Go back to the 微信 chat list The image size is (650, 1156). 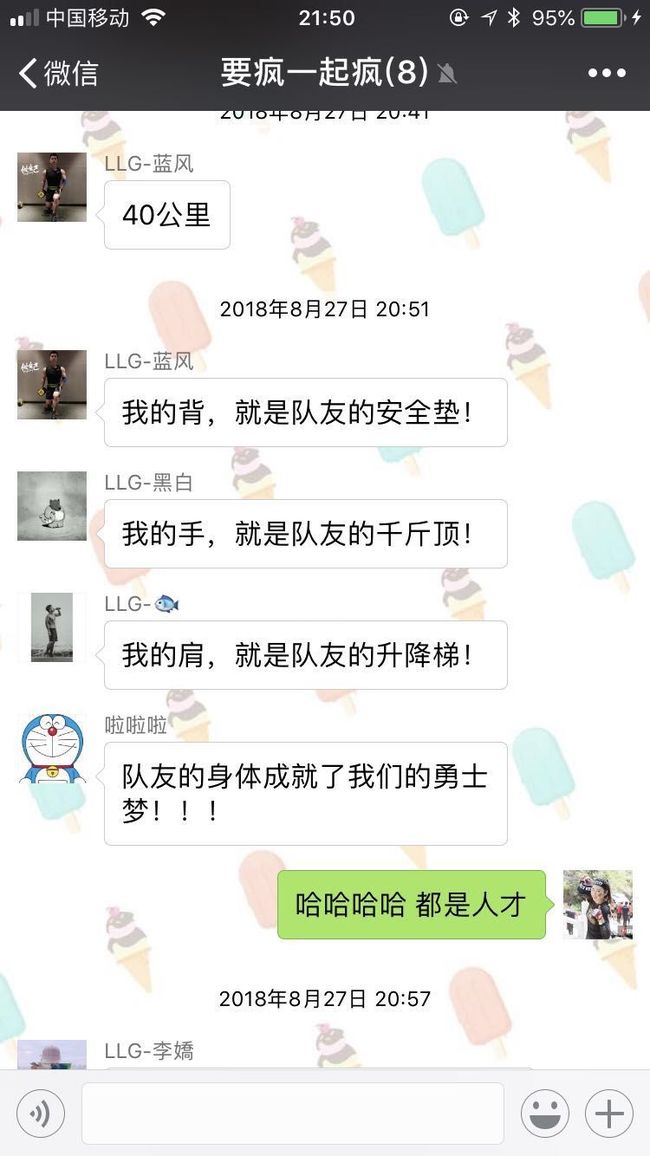[59, 73]
